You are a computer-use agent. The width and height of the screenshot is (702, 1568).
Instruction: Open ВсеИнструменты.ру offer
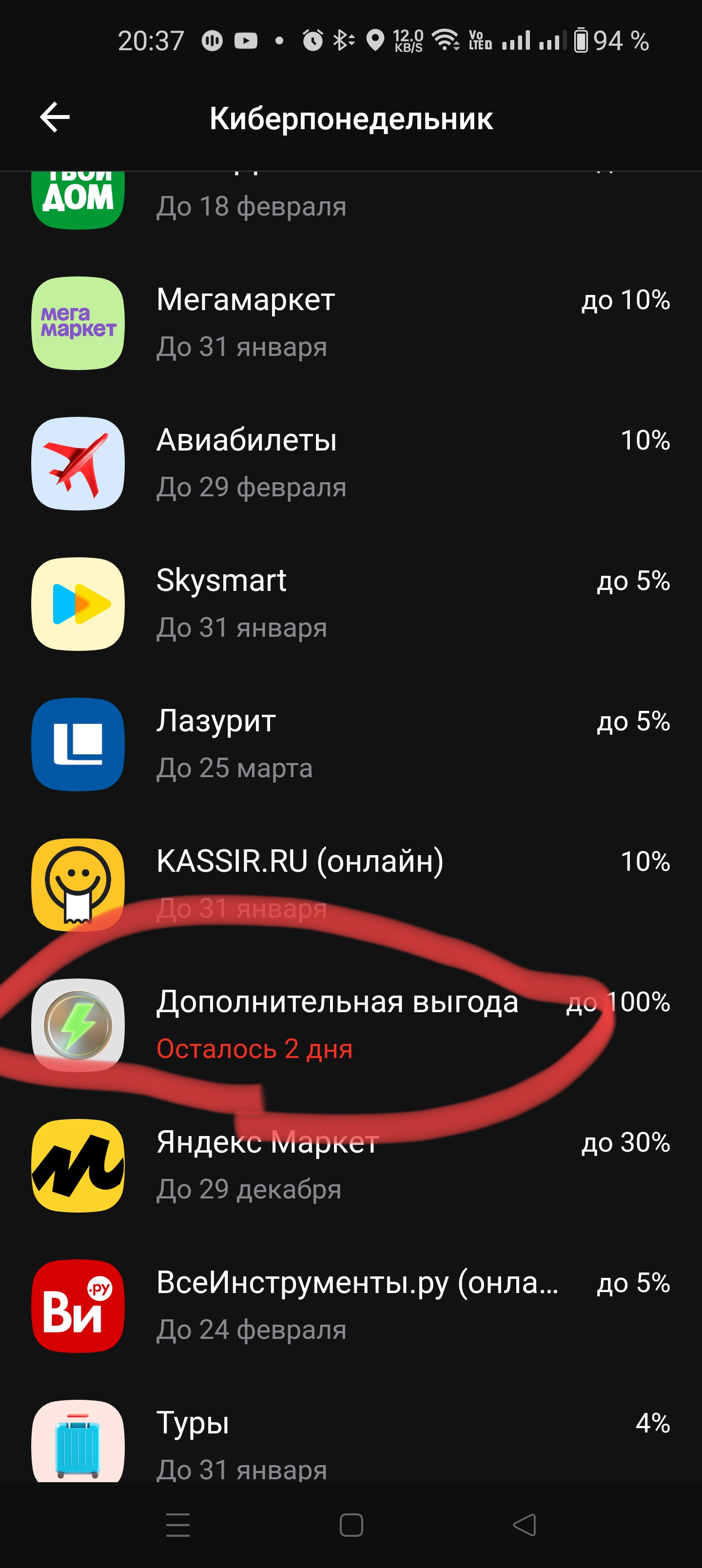click(351, 1306)
